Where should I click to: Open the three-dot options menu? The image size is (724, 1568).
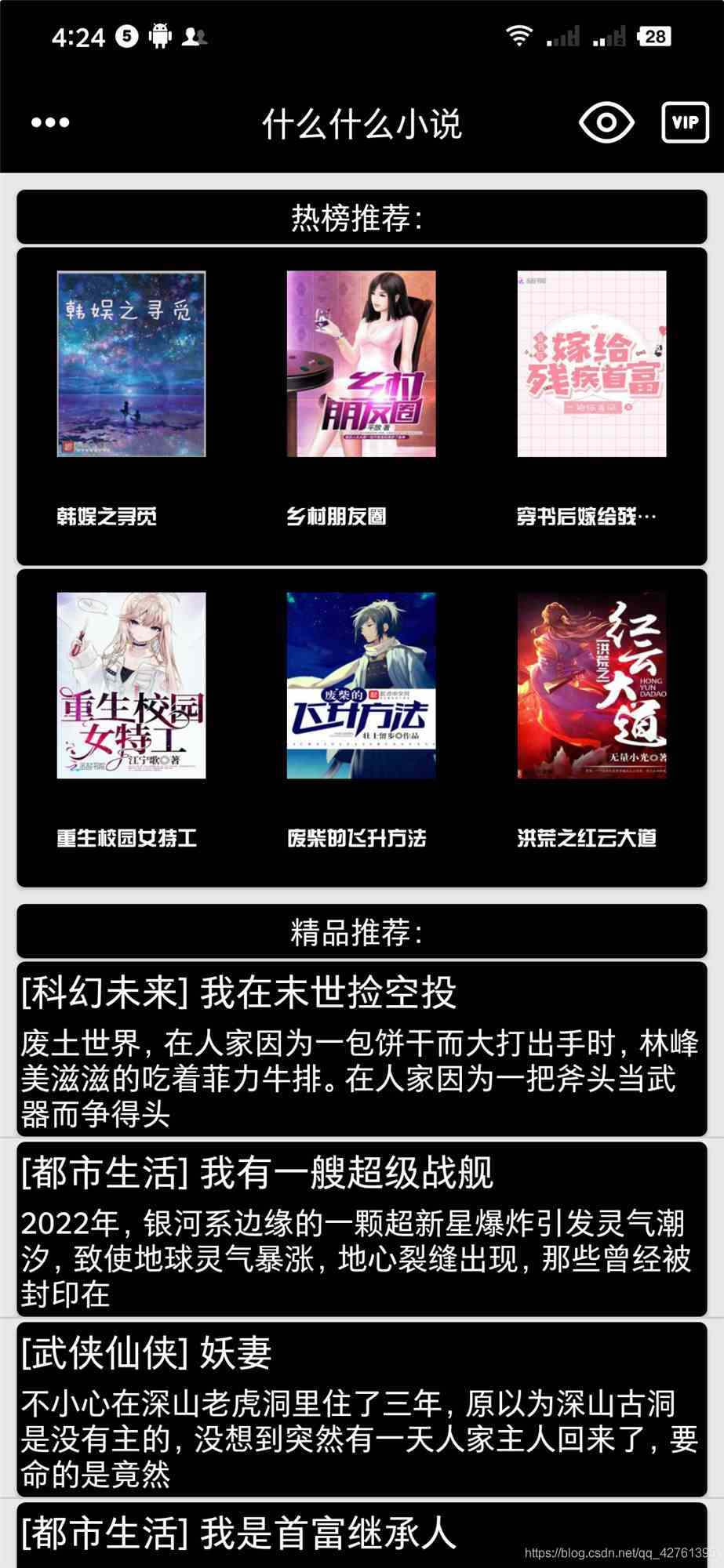click(x=50, y=122)
